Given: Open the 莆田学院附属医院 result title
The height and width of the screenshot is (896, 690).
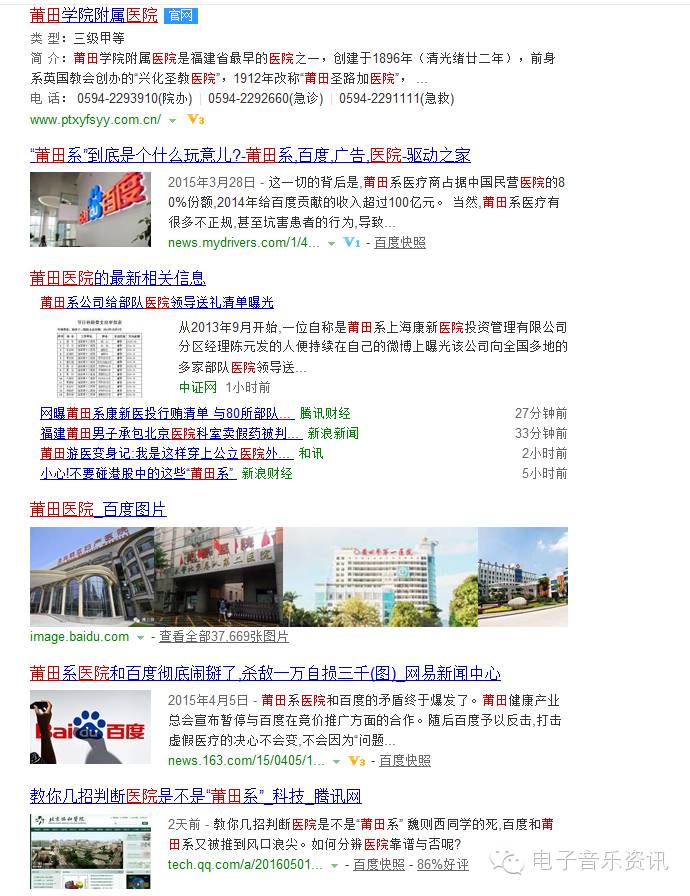Looking at the screenshot, I should pos(94,15).
